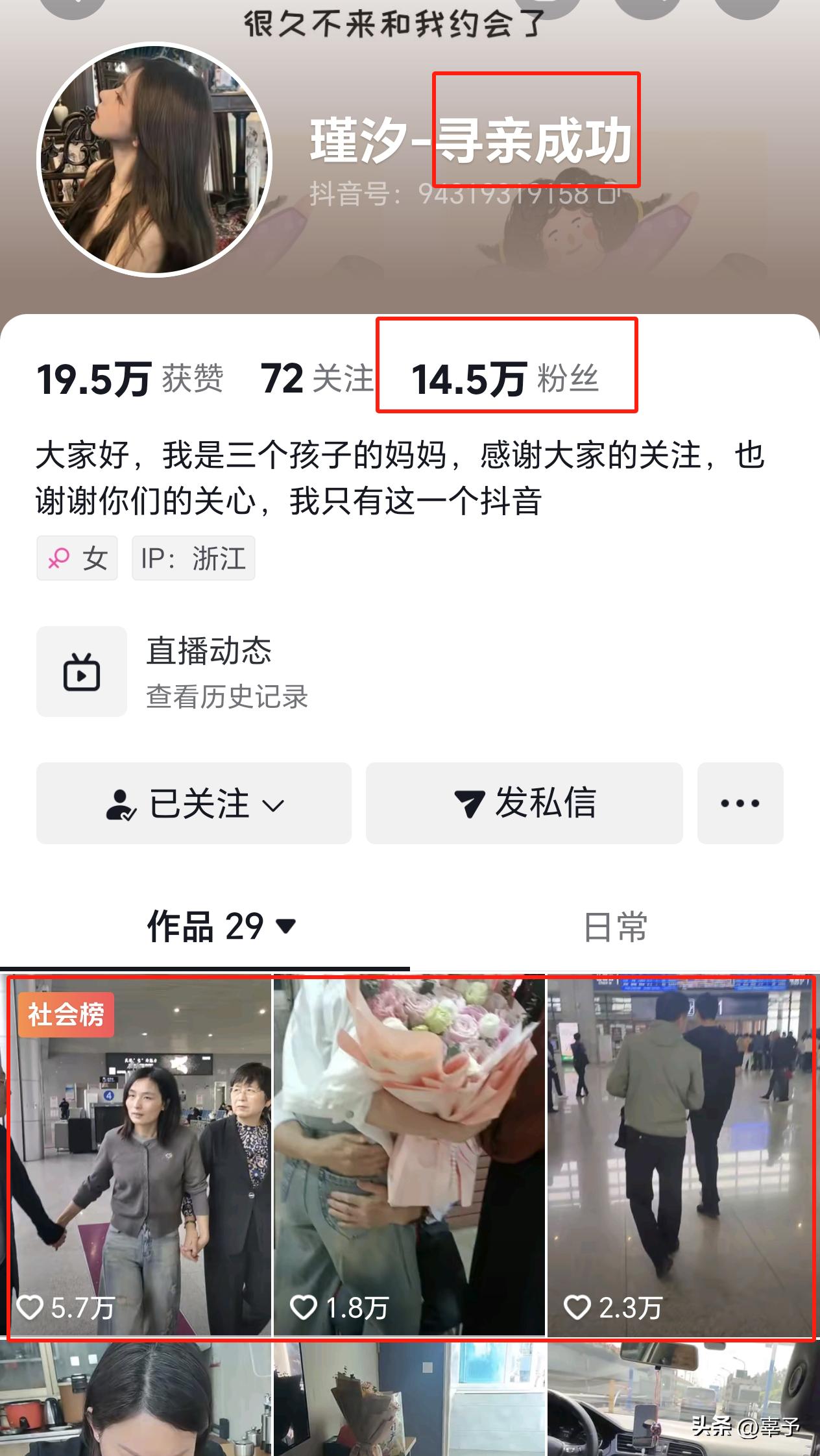Open the flower bouquet video with 1.8万 likes
Image resolution: width=820 pixels, height=1456 pixels.
pyautogui.click(x=409, y=1156)
